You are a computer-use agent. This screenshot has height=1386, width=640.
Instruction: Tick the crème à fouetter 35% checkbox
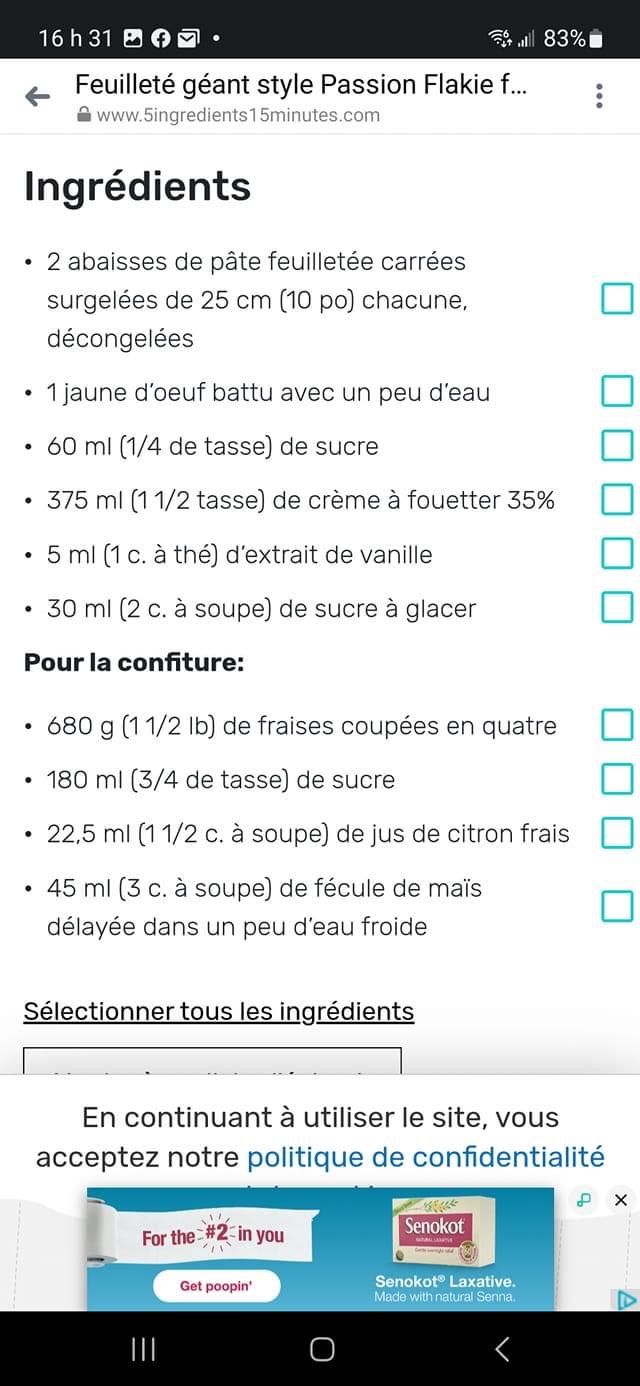(x=617, y=500)
